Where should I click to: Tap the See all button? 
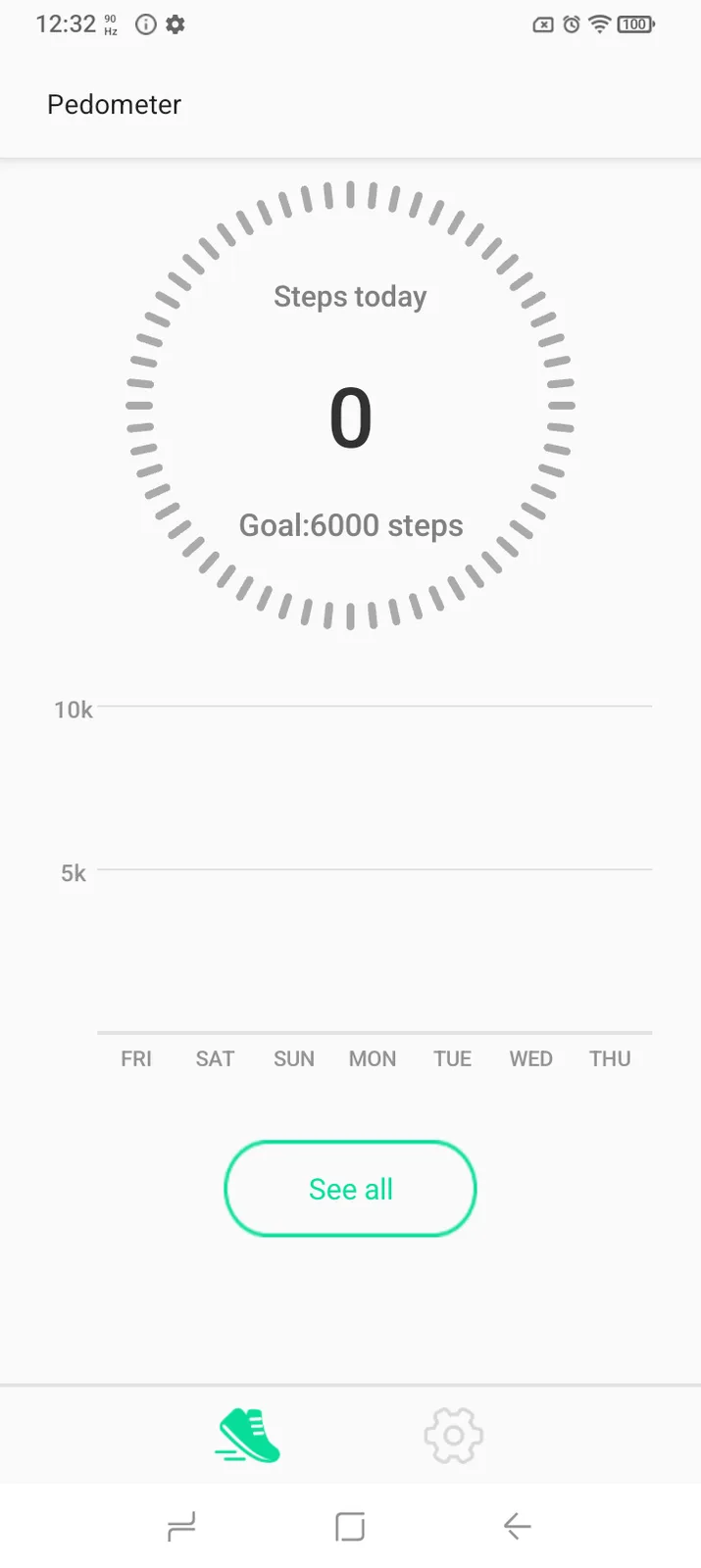point(350,1189)
